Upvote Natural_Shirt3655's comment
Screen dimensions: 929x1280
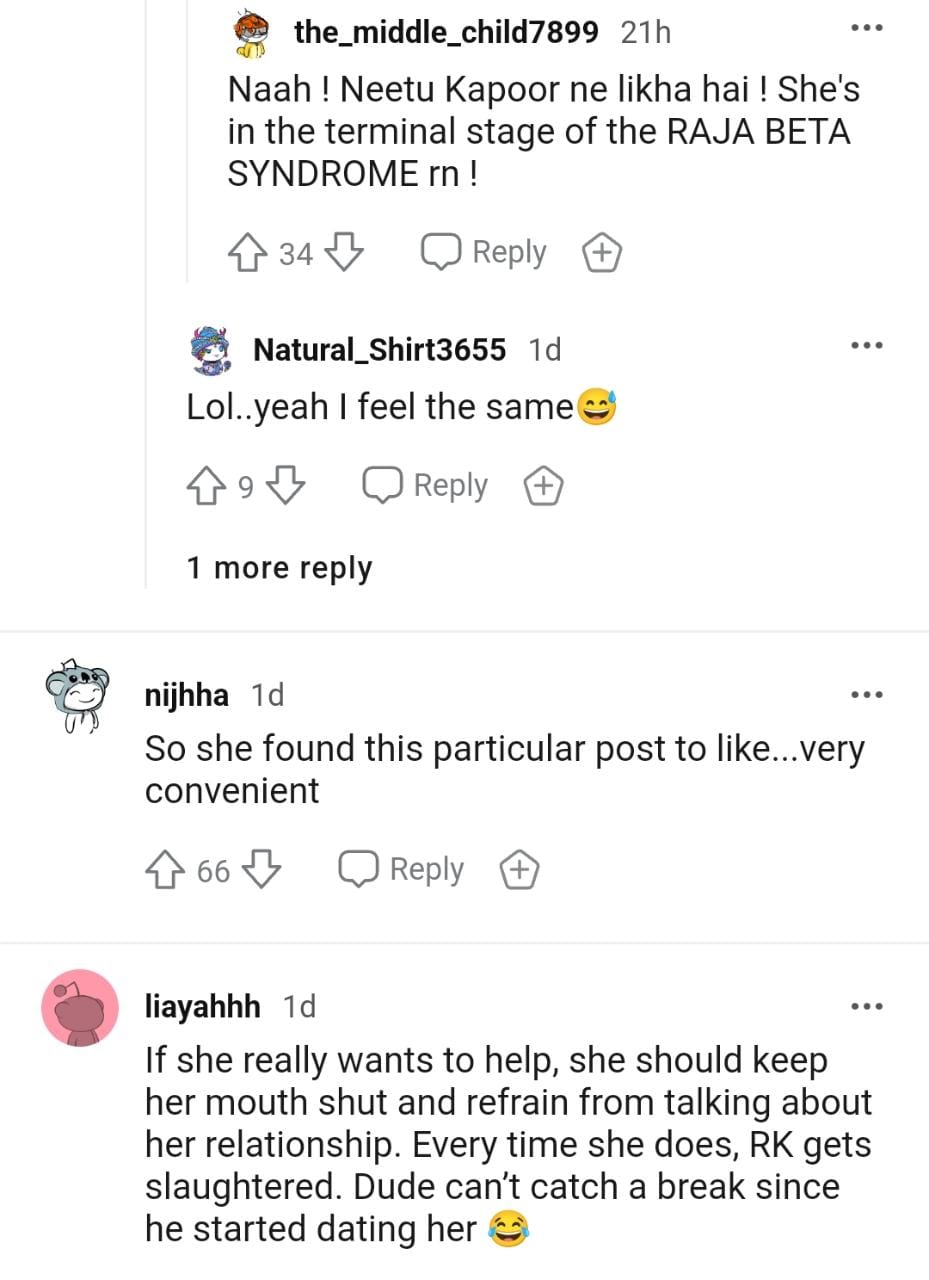204,486
